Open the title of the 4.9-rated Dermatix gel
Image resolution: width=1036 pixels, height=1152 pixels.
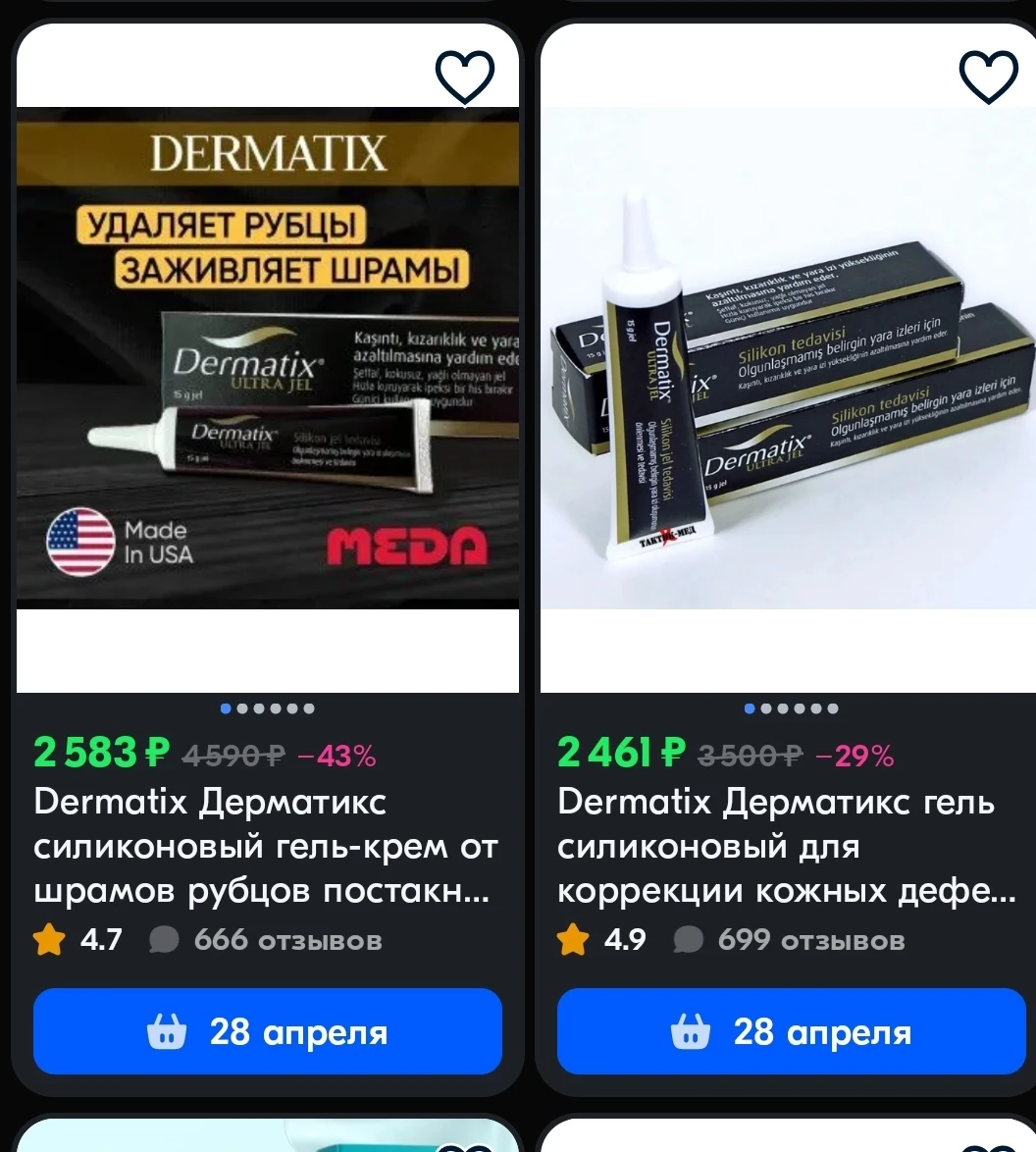(x=787, y=847)
